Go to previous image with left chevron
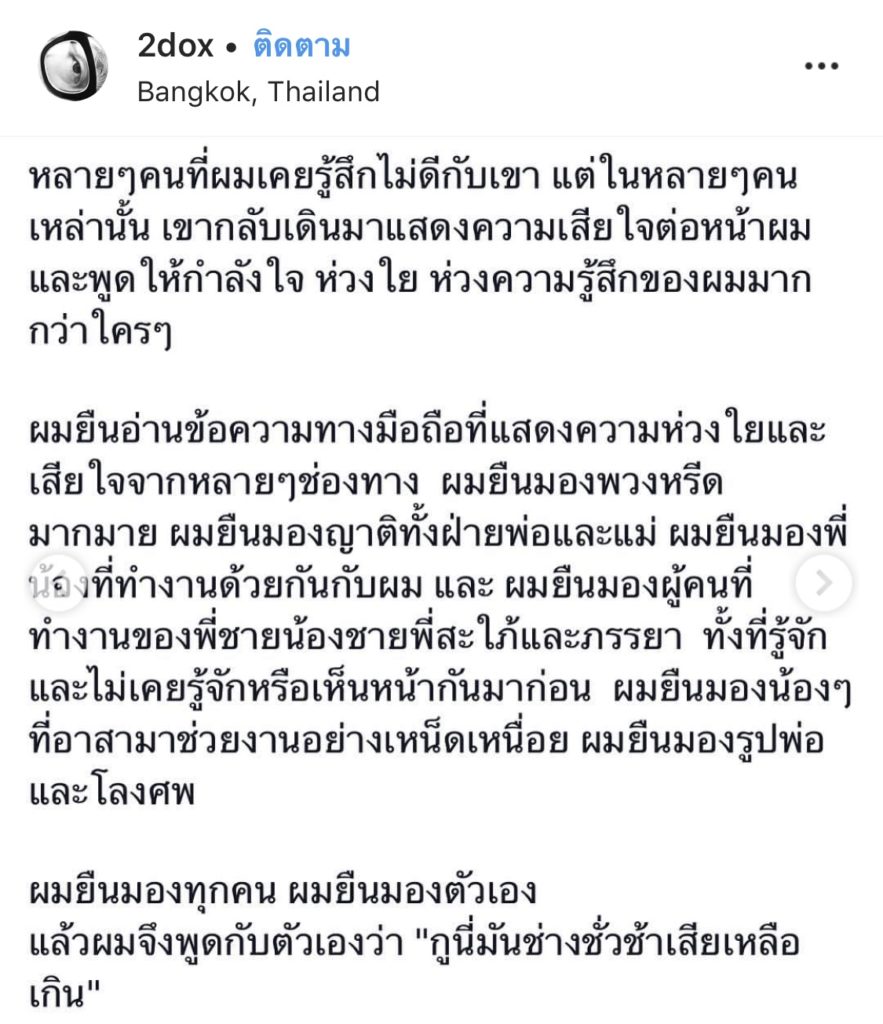Viewport: 883px width, 1024px height. click(58, 583)
